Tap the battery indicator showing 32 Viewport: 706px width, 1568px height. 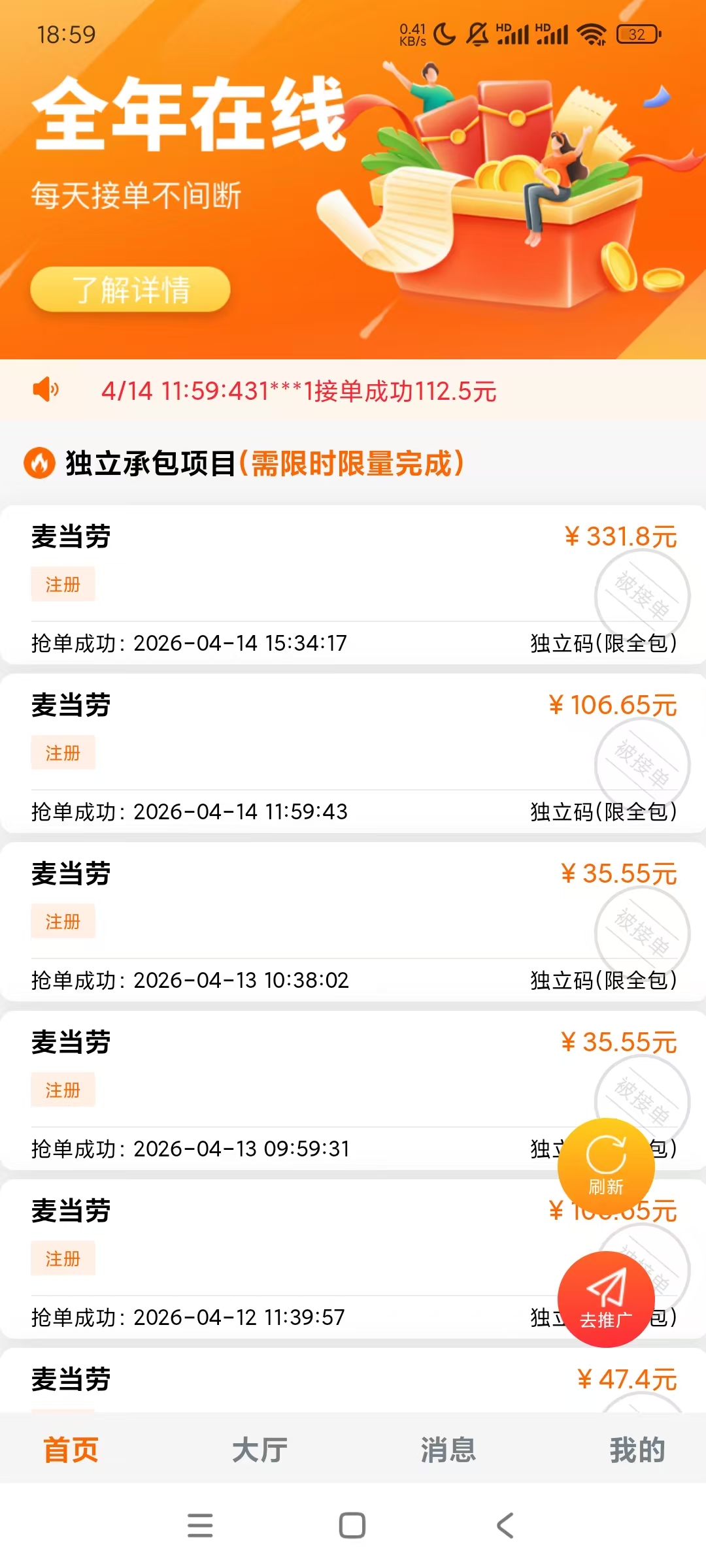[637, 36]
